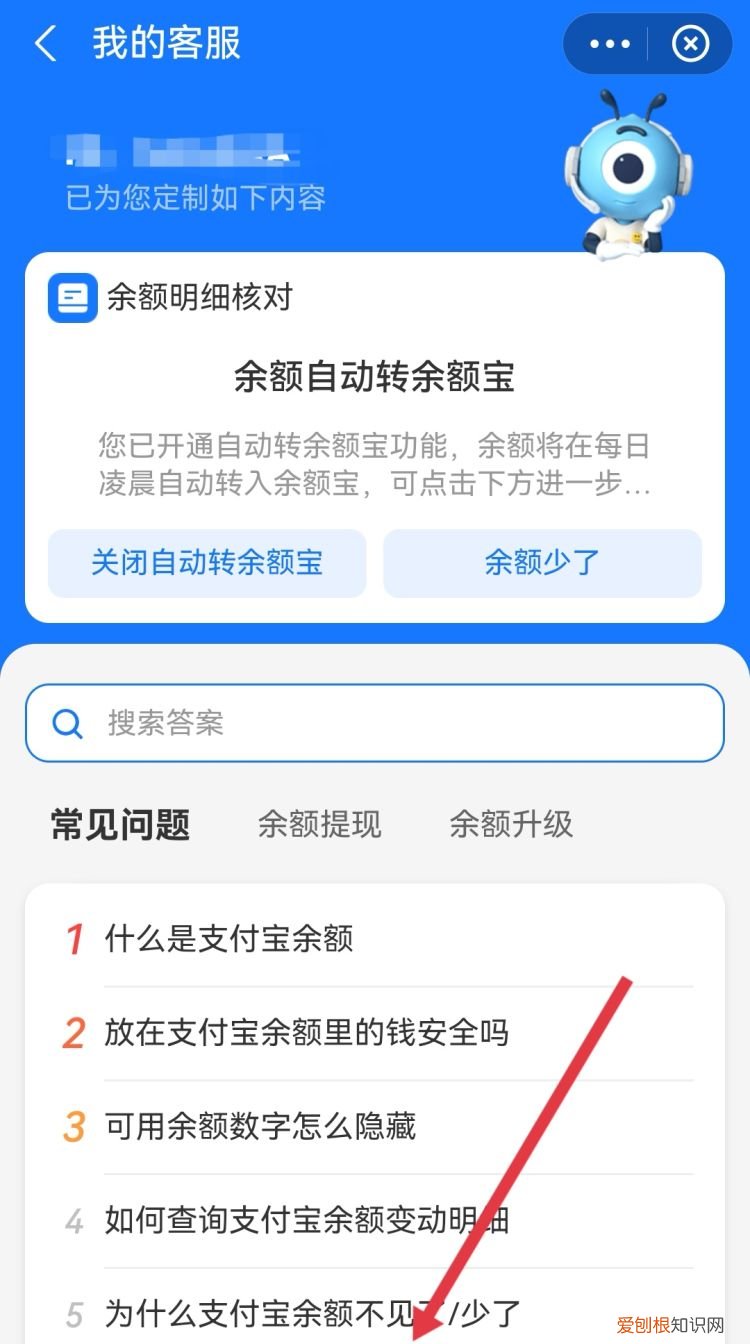Close the mini program window
The image size is (750, 1344).
[689, 43]
